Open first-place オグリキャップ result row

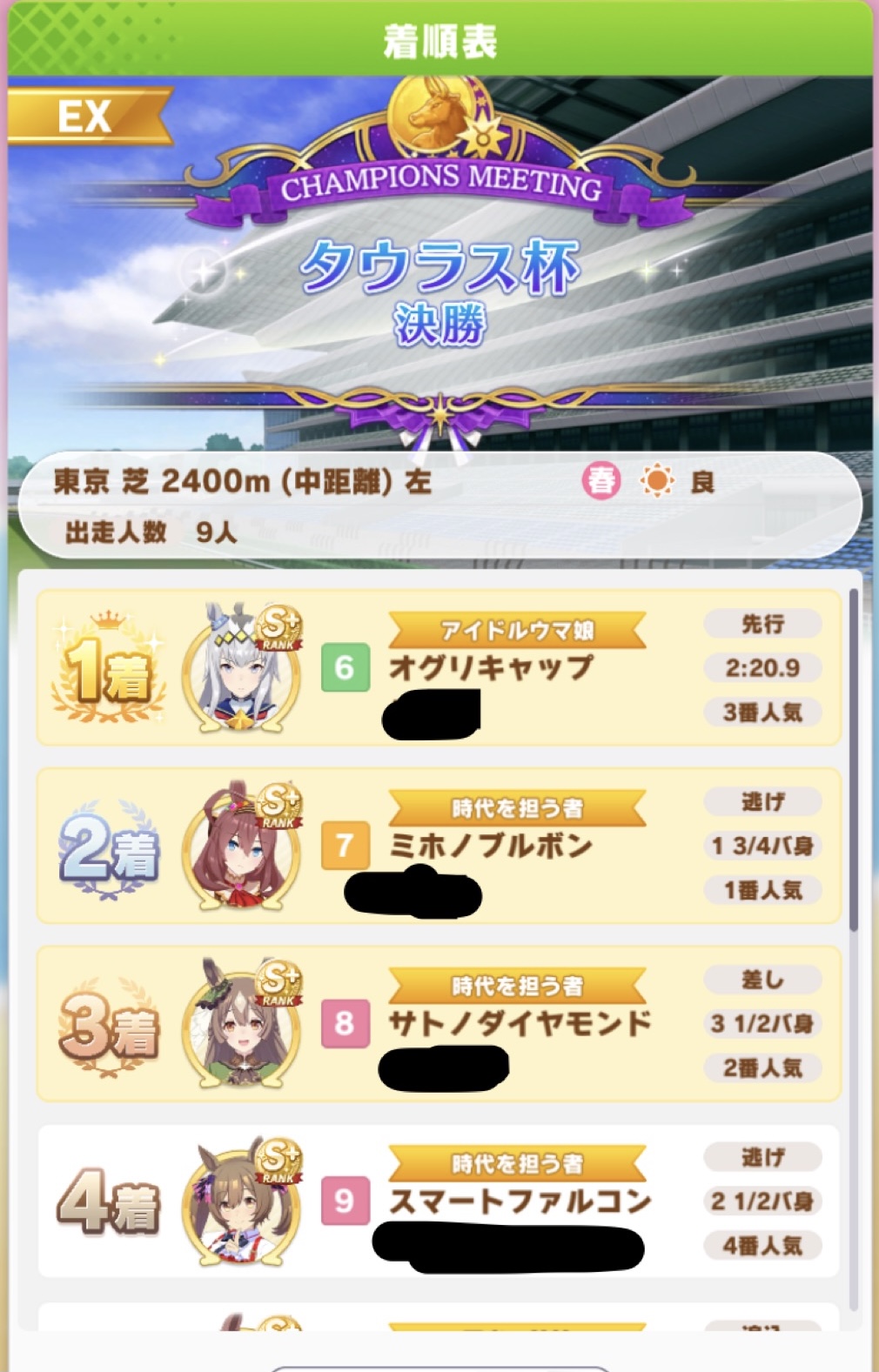click(439, 667)
